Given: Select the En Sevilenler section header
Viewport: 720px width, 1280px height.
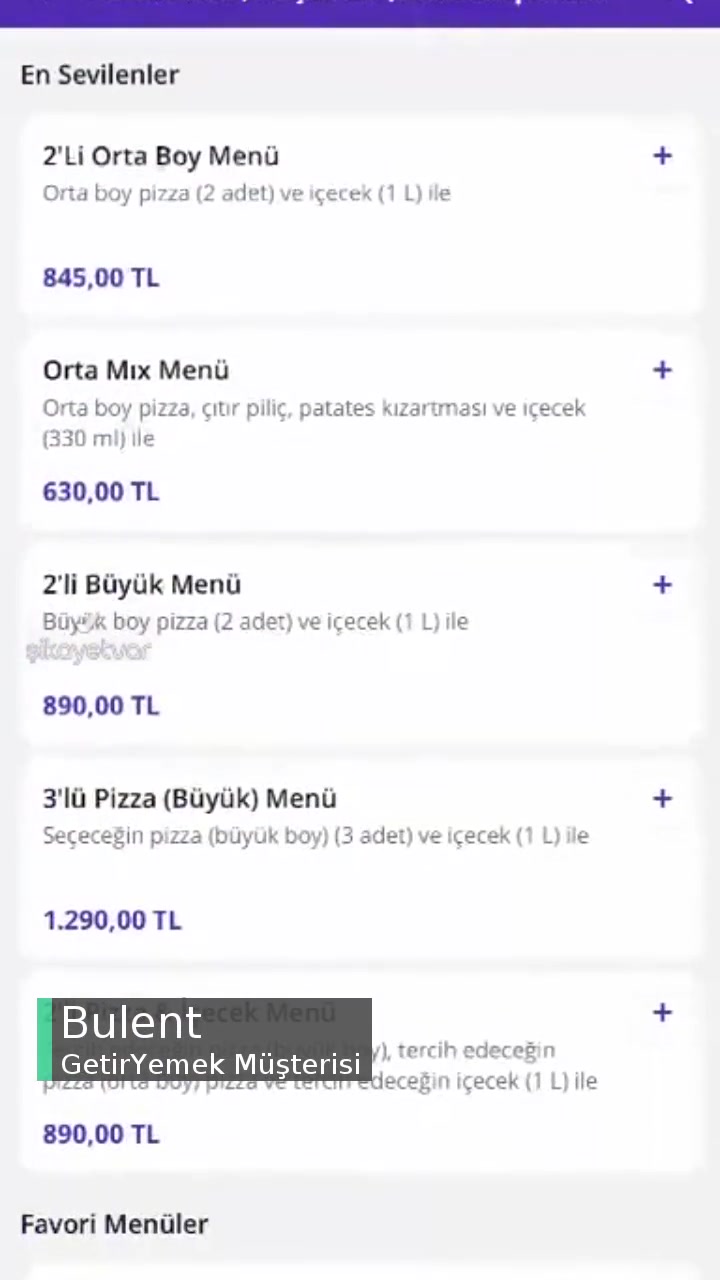Looking at the screenshot, I should [99, 74].
